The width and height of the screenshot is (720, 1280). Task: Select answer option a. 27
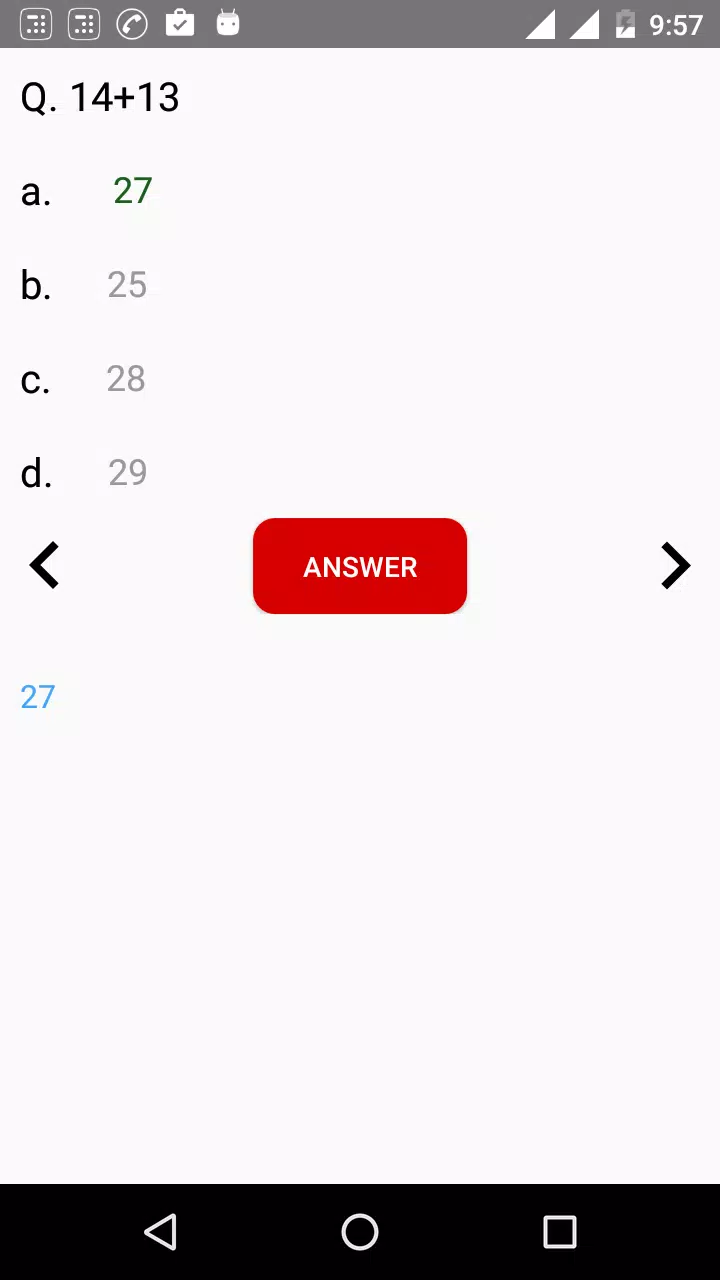pos(132,191)
